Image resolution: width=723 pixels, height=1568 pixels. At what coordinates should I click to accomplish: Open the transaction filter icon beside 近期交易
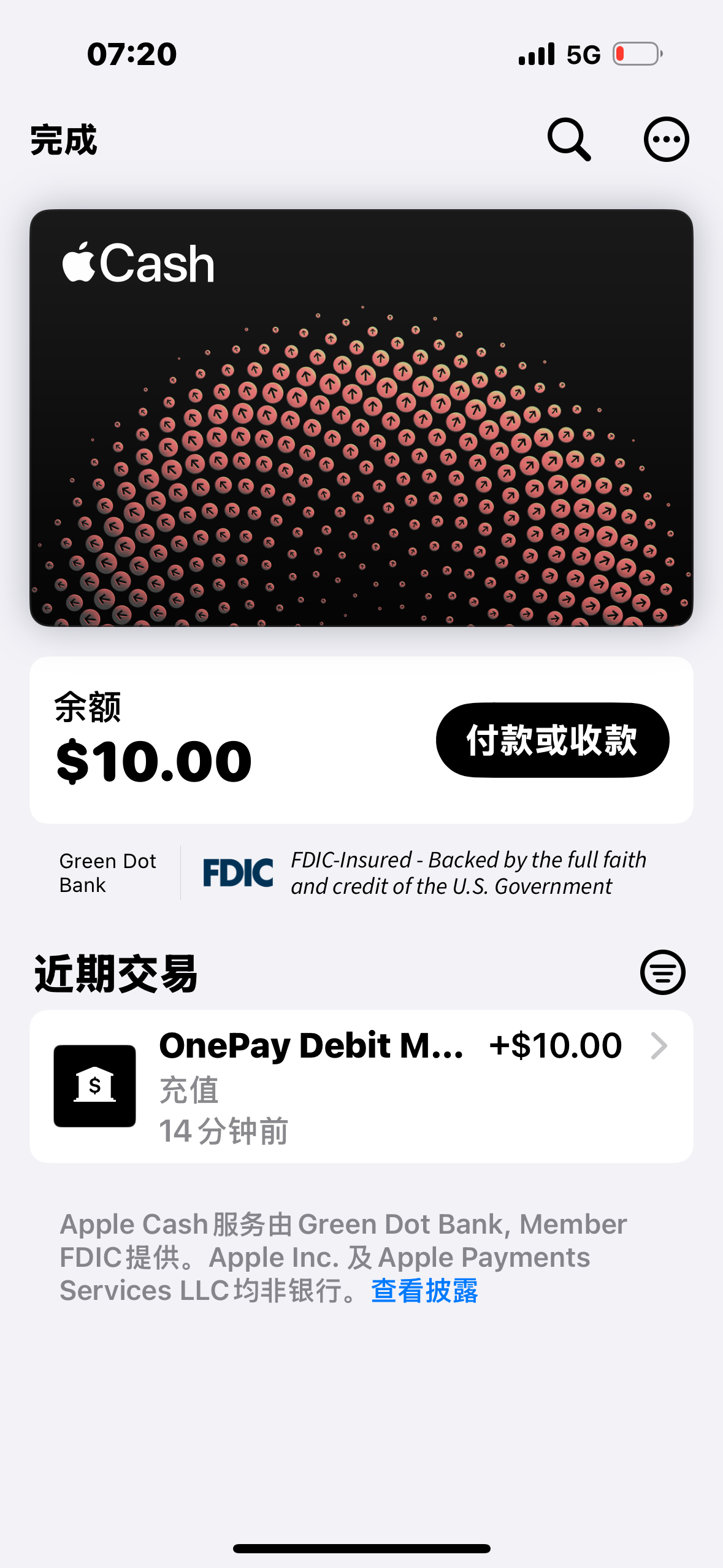(x=662, y=972)
